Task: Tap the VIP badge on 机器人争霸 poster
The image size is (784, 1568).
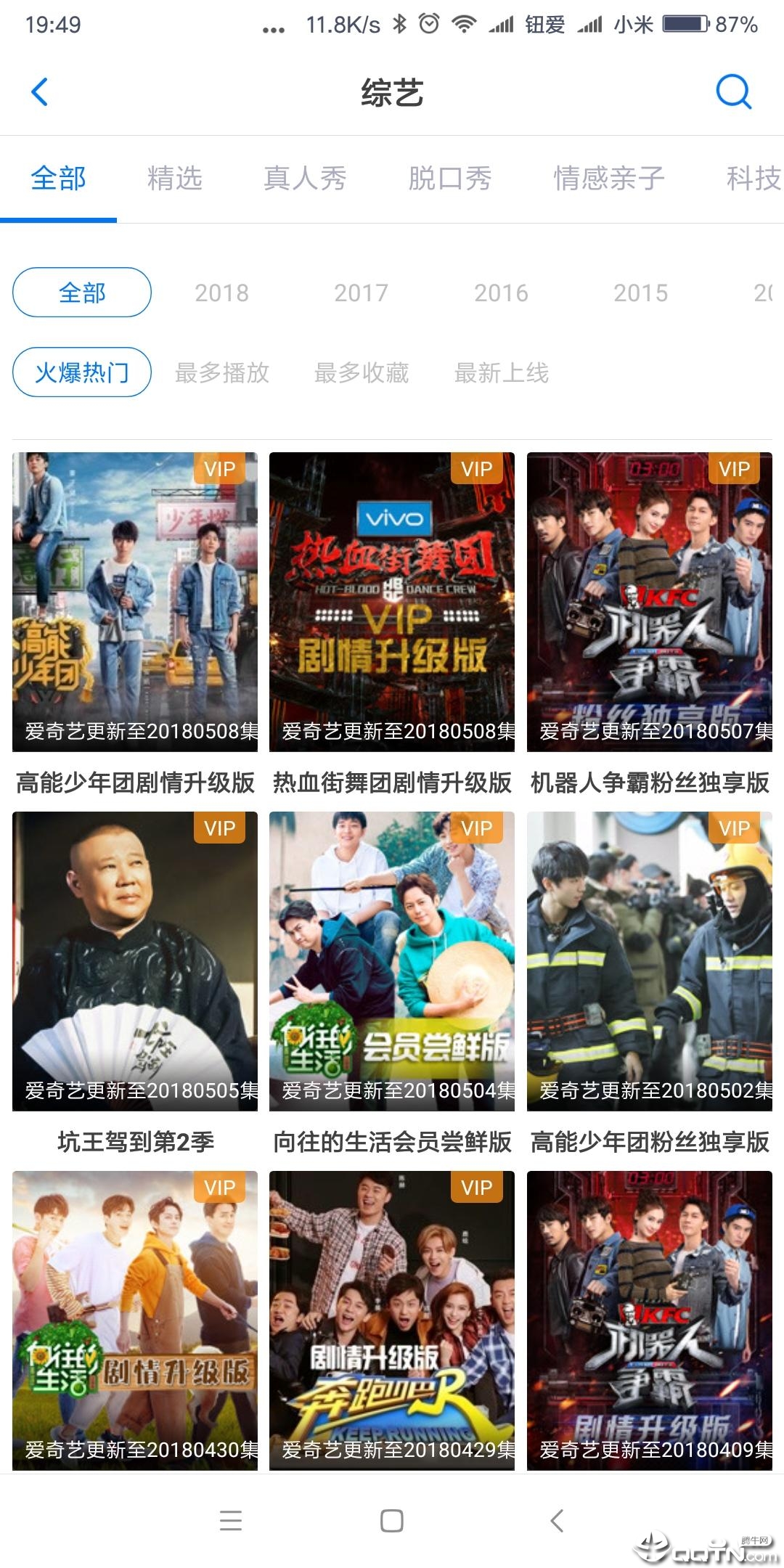Action: [734, 470]
